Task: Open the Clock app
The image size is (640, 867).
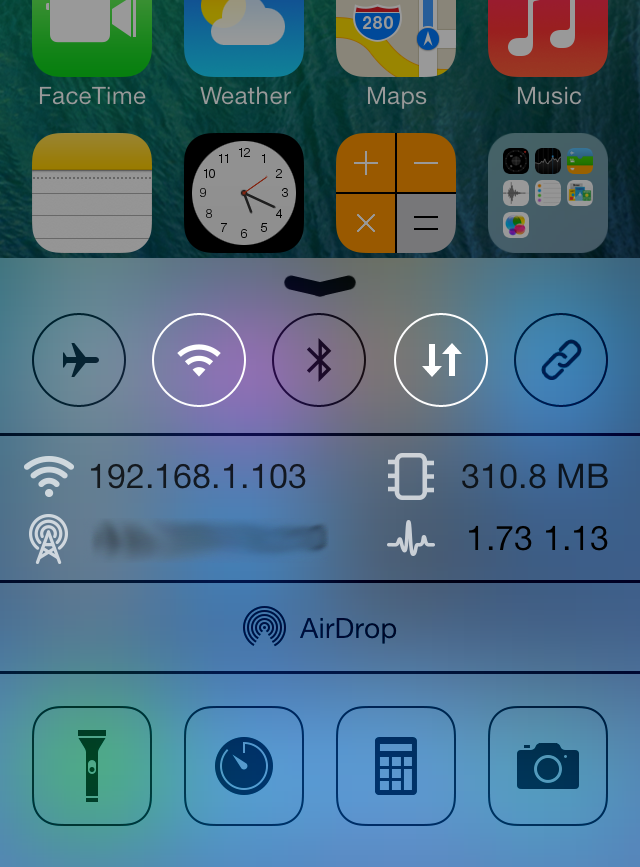Action: point(244,193)
